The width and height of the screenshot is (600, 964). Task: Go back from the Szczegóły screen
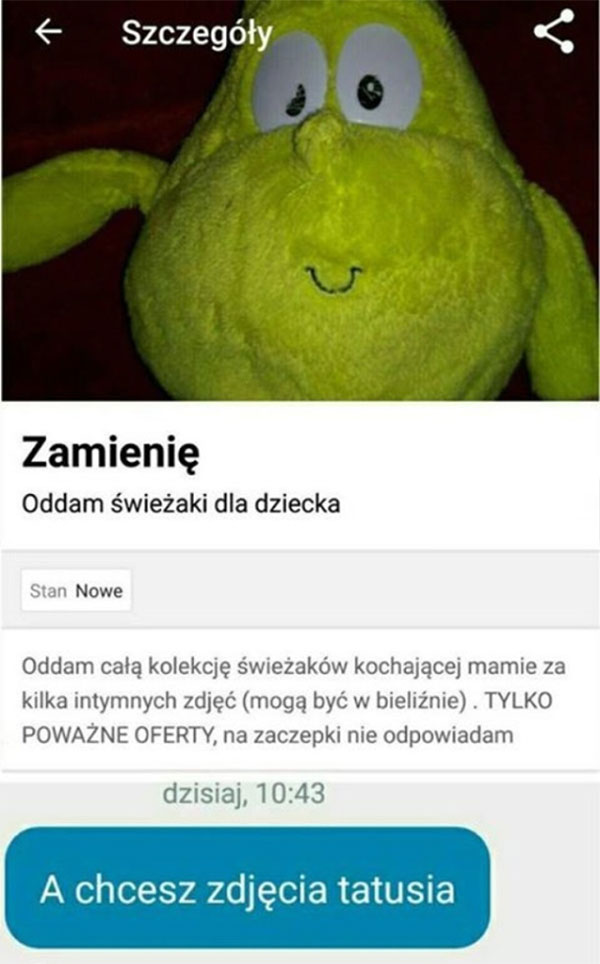pyautogui.click(x=48, y=32)
